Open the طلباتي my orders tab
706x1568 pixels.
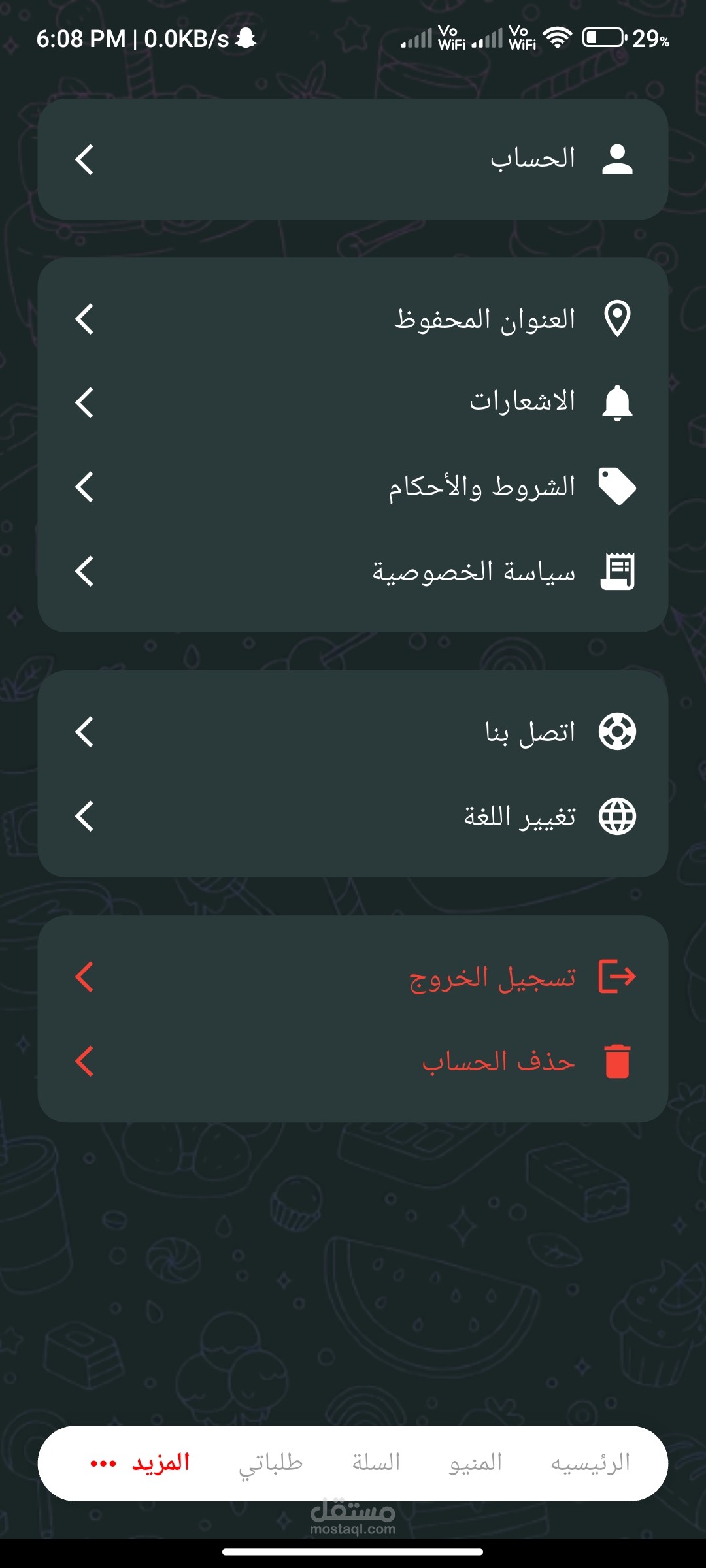[271, 1463]
